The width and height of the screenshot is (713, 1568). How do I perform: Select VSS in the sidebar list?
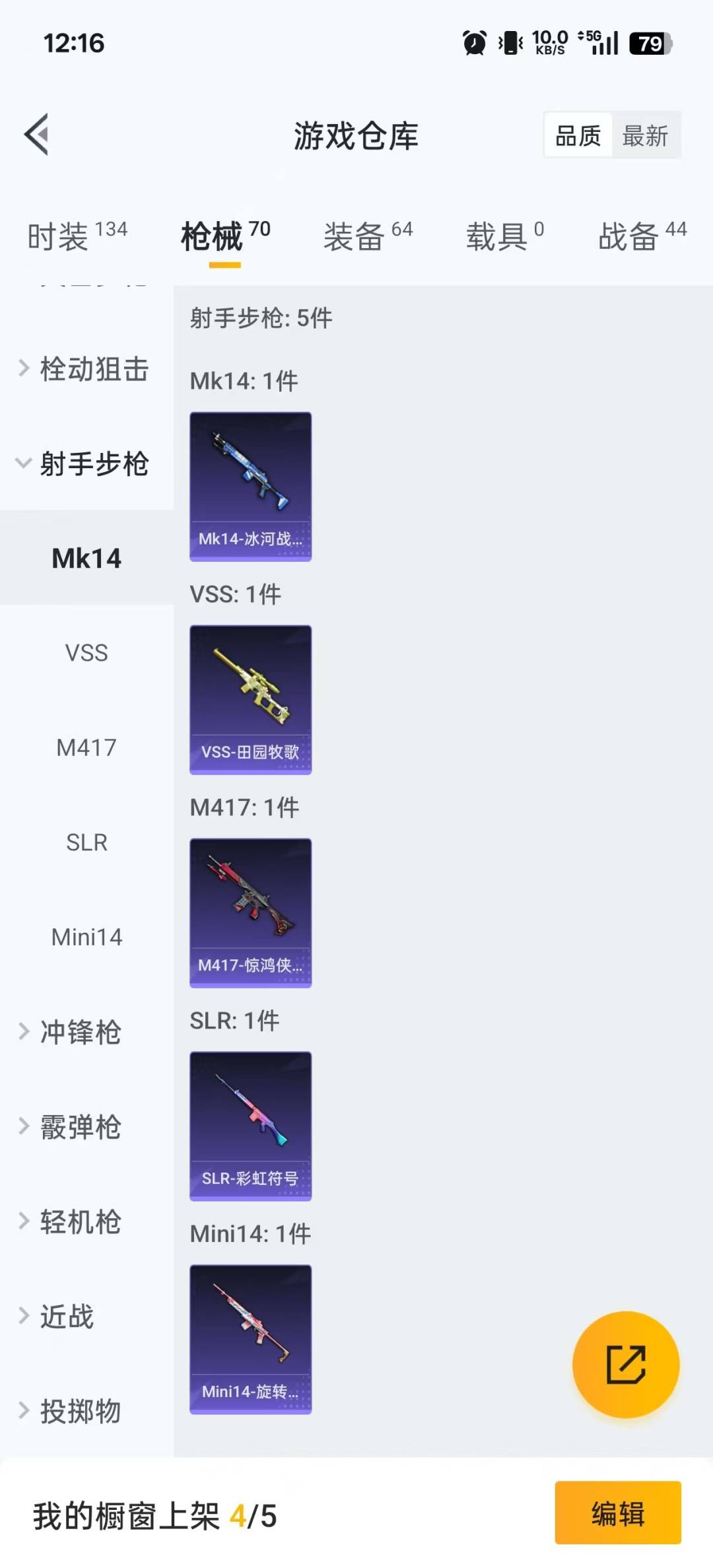click(x=86, y=653)
